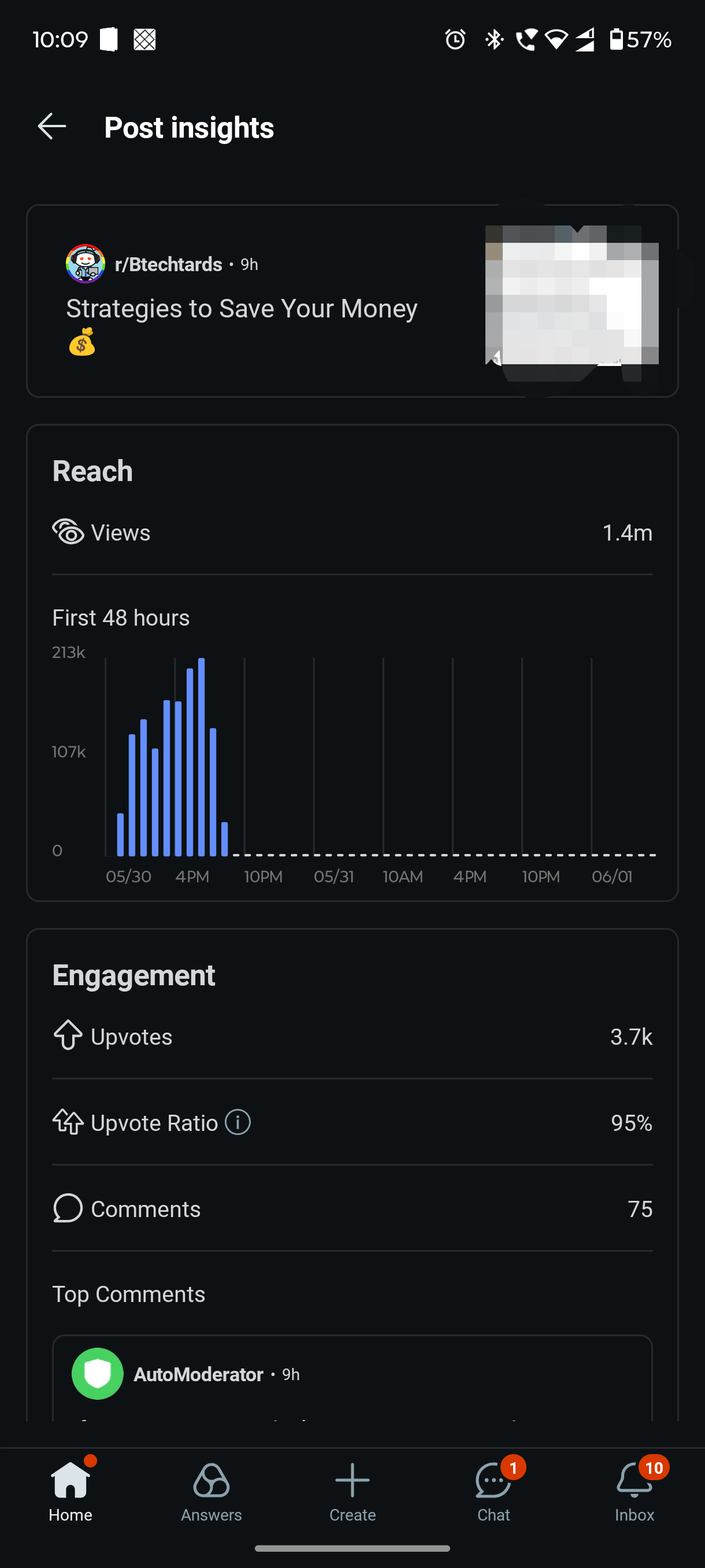Open the Inbox tab

coord(634,1489)
